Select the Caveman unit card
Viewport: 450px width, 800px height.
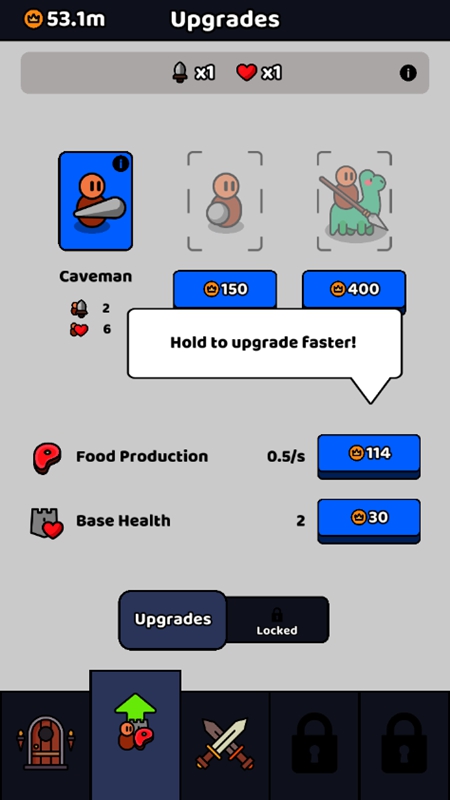(x=95, y=201)
